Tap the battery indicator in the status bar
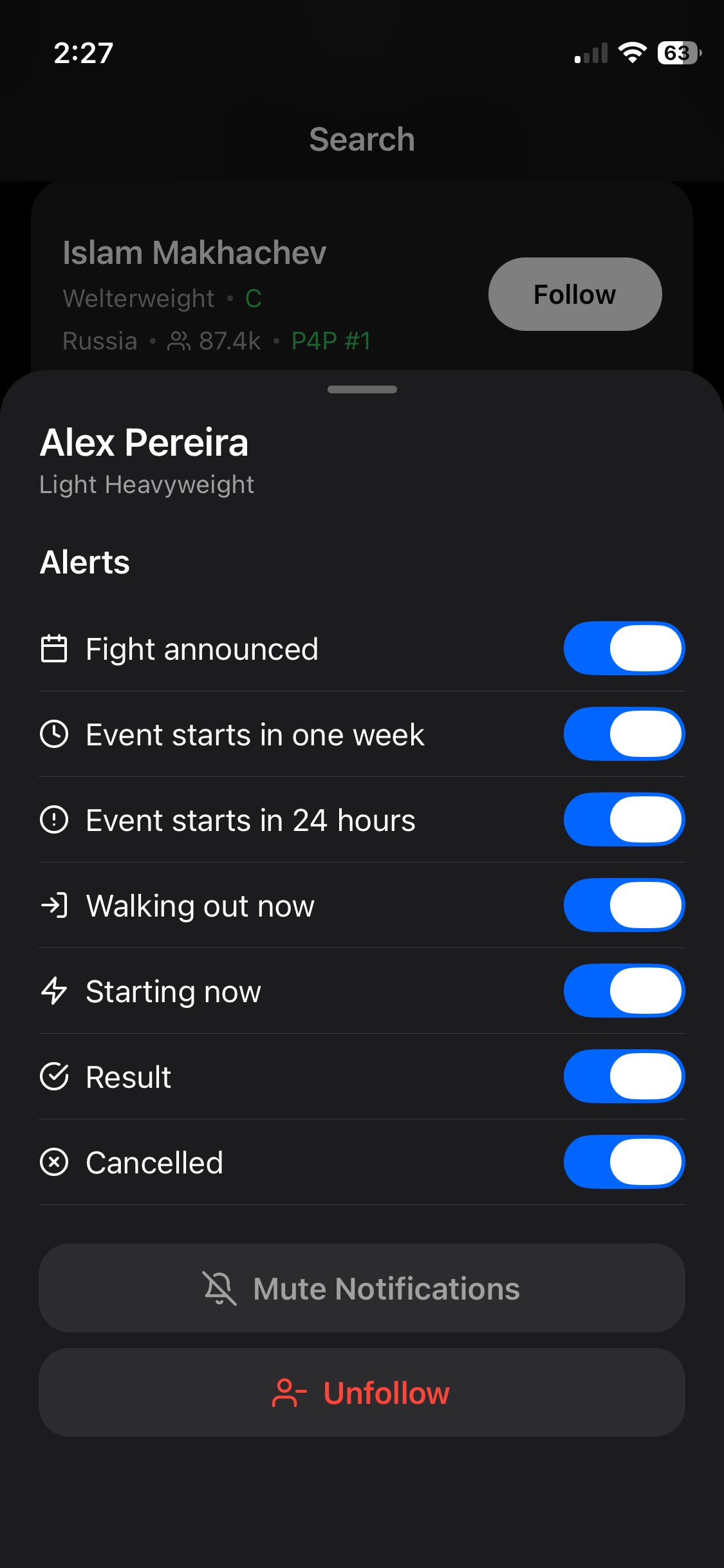This screenshot has height=1568, width=724. coord(677,53)
